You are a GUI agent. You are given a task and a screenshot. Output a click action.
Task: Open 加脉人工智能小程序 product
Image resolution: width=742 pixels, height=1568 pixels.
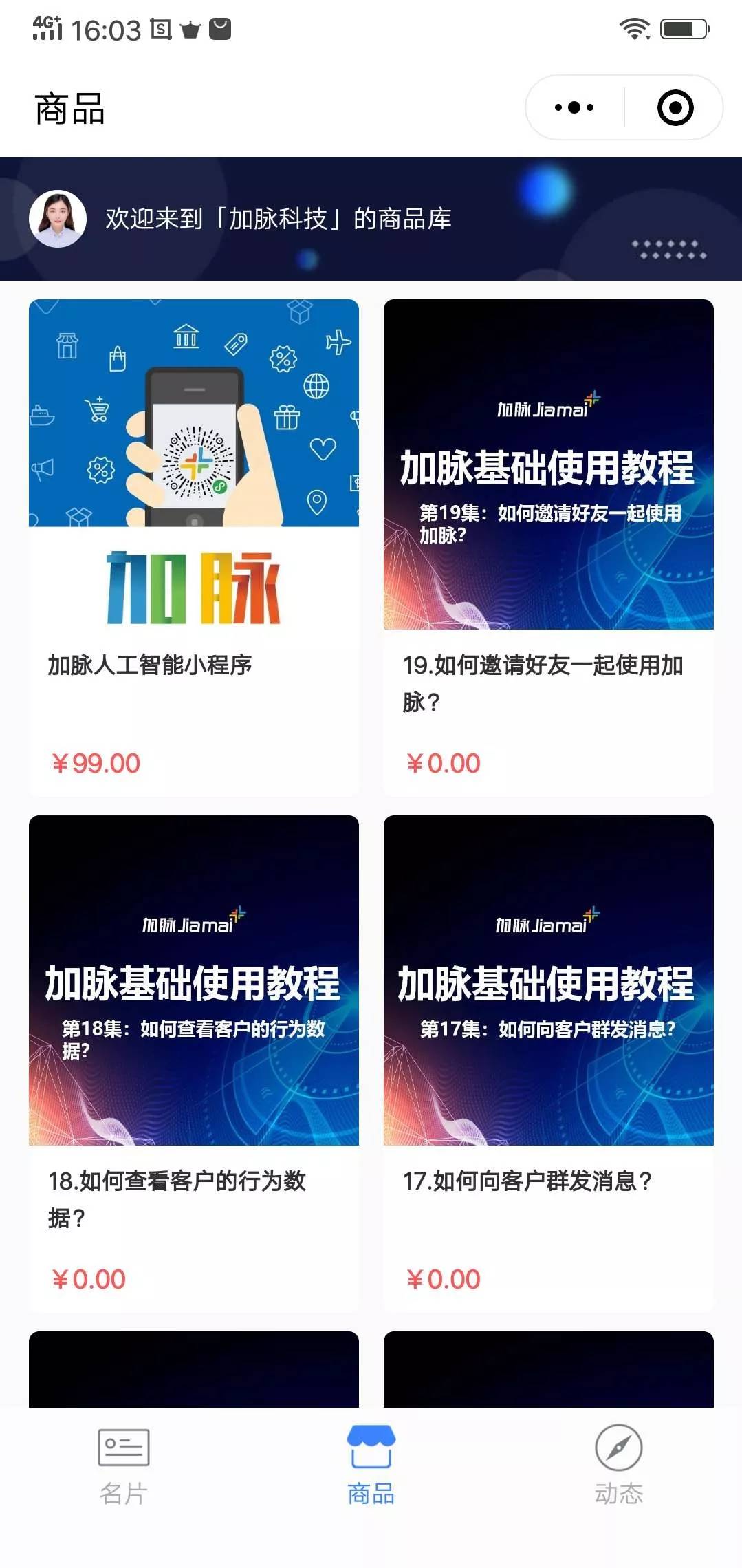[x=193, y=664]
